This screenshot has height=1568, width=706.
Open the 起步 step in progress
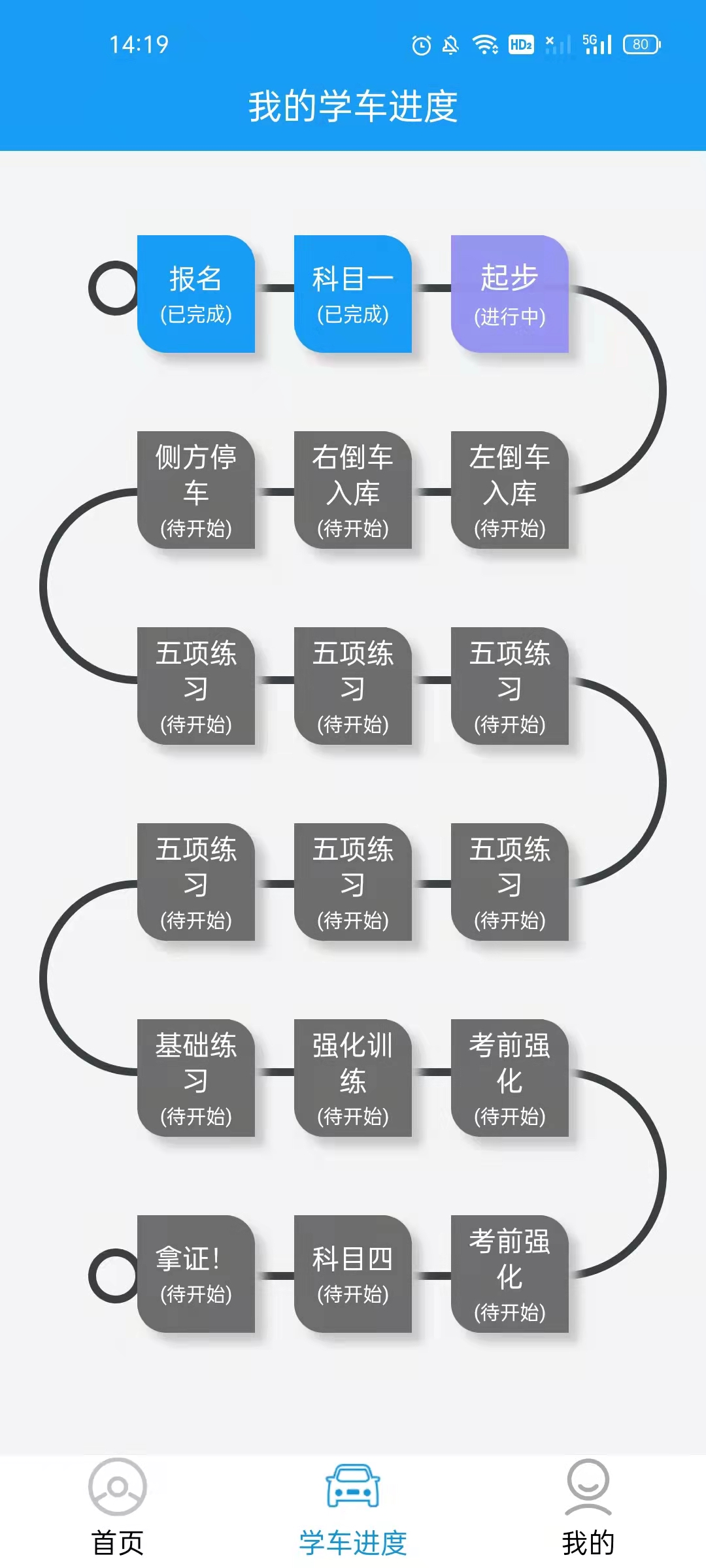coord(510,294)
